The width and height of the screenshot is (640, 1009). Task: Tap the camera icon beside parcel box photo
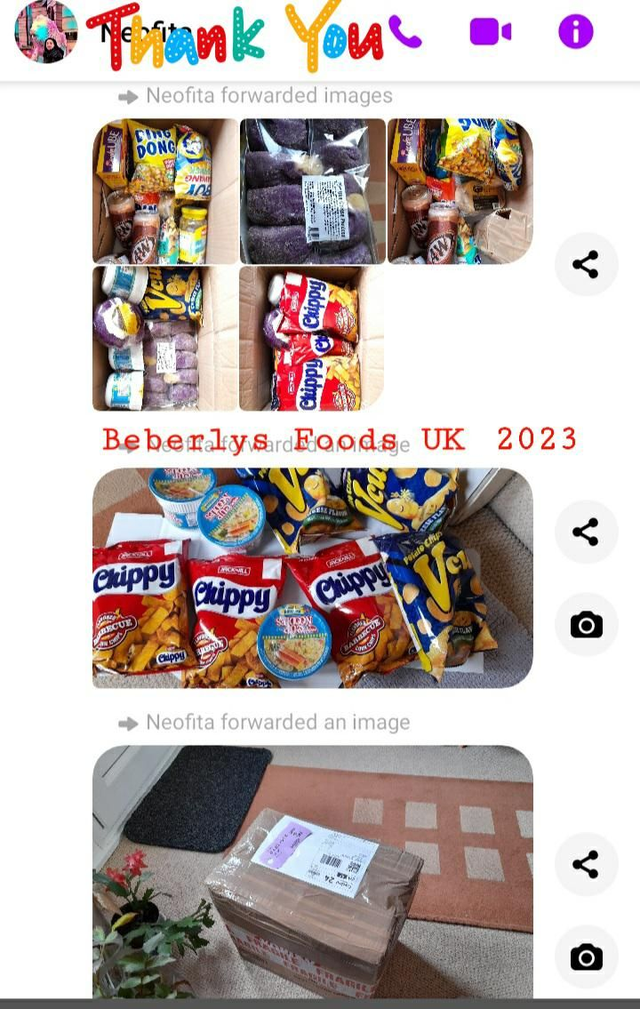pyautogui.click(x=586, y=957)
